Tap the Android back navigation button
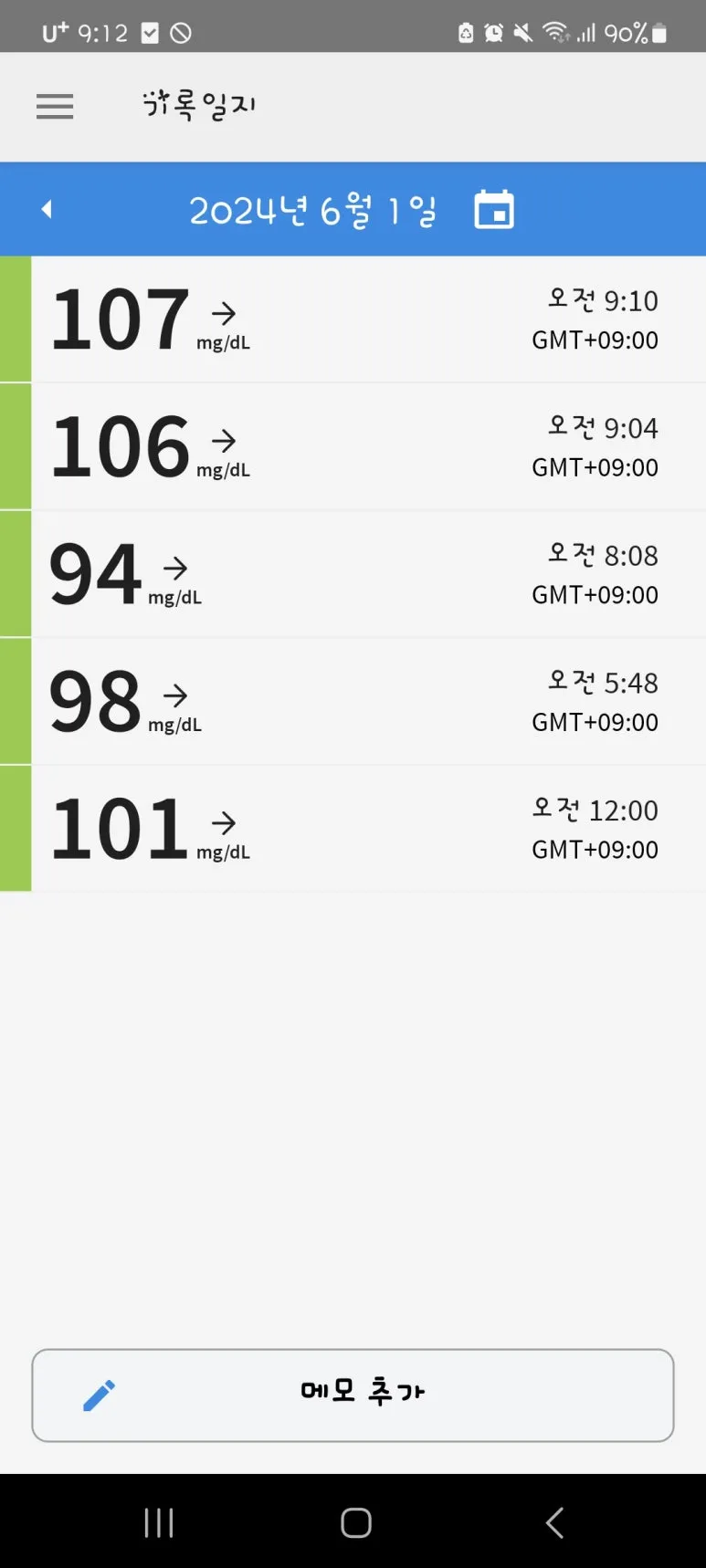 pos(554,1521)
